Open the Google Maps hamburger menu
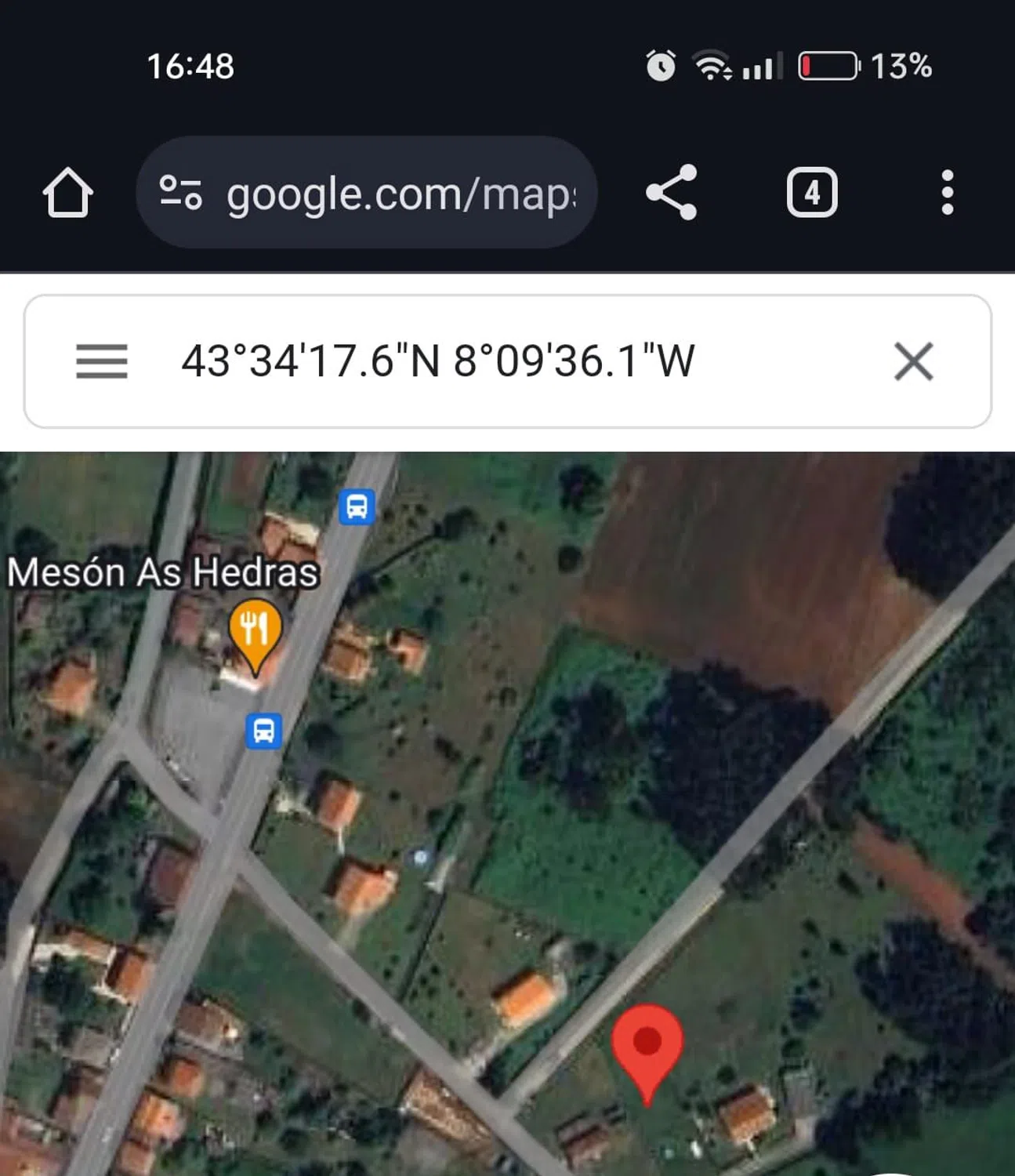Screen dimensions: 1015x1176 [101, 361]
